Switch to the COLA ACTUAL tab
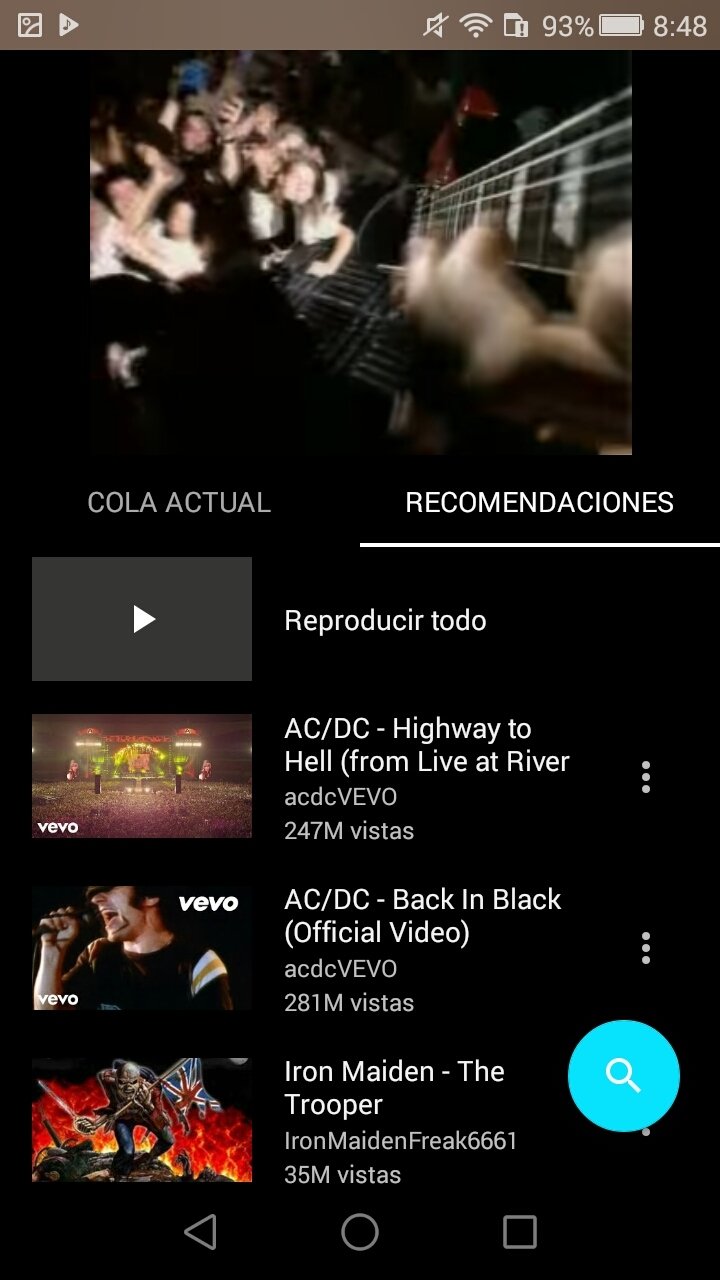Viewport: 720px width, 1280px height. [x=179, y=502]
